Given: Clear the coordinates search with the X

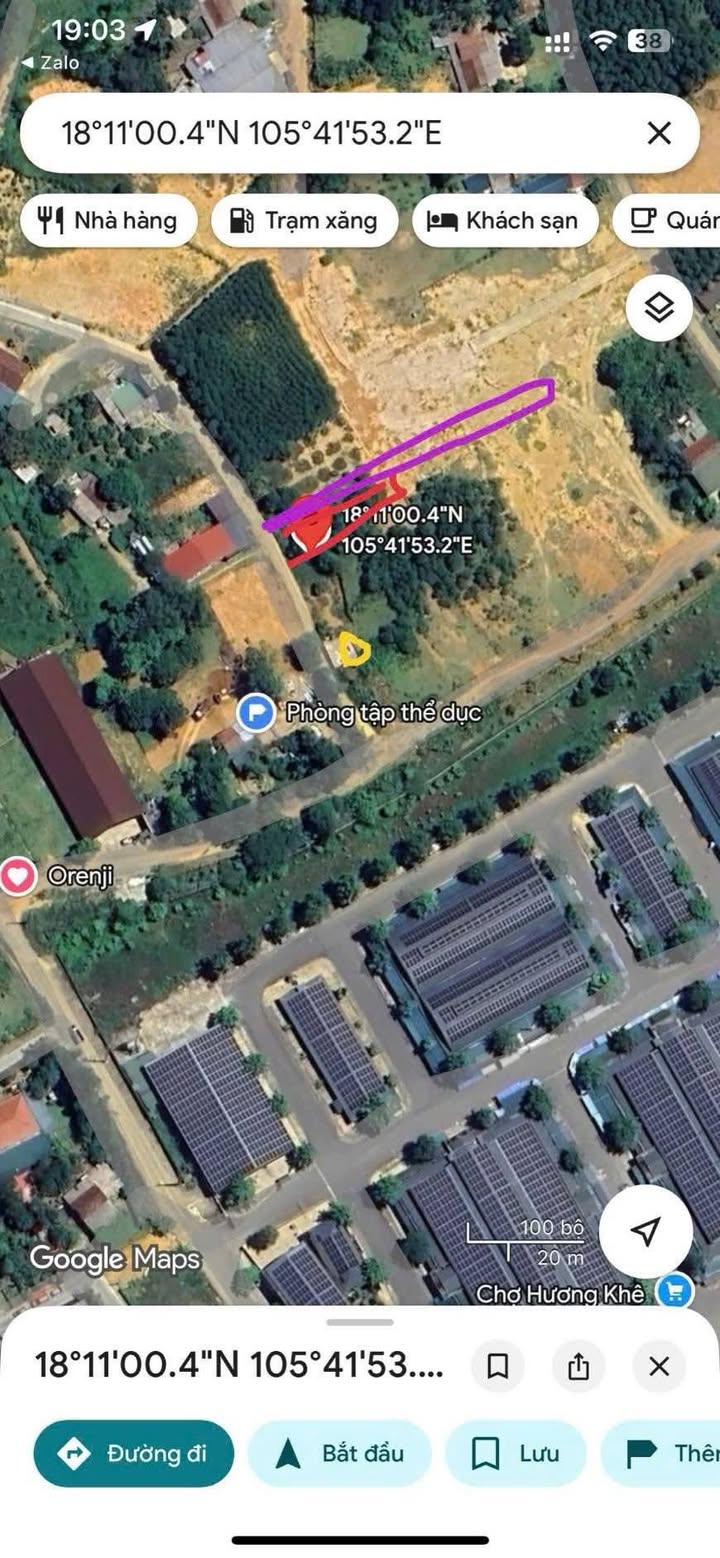Looking at the screenshot, I should click(x=658, y=133).
